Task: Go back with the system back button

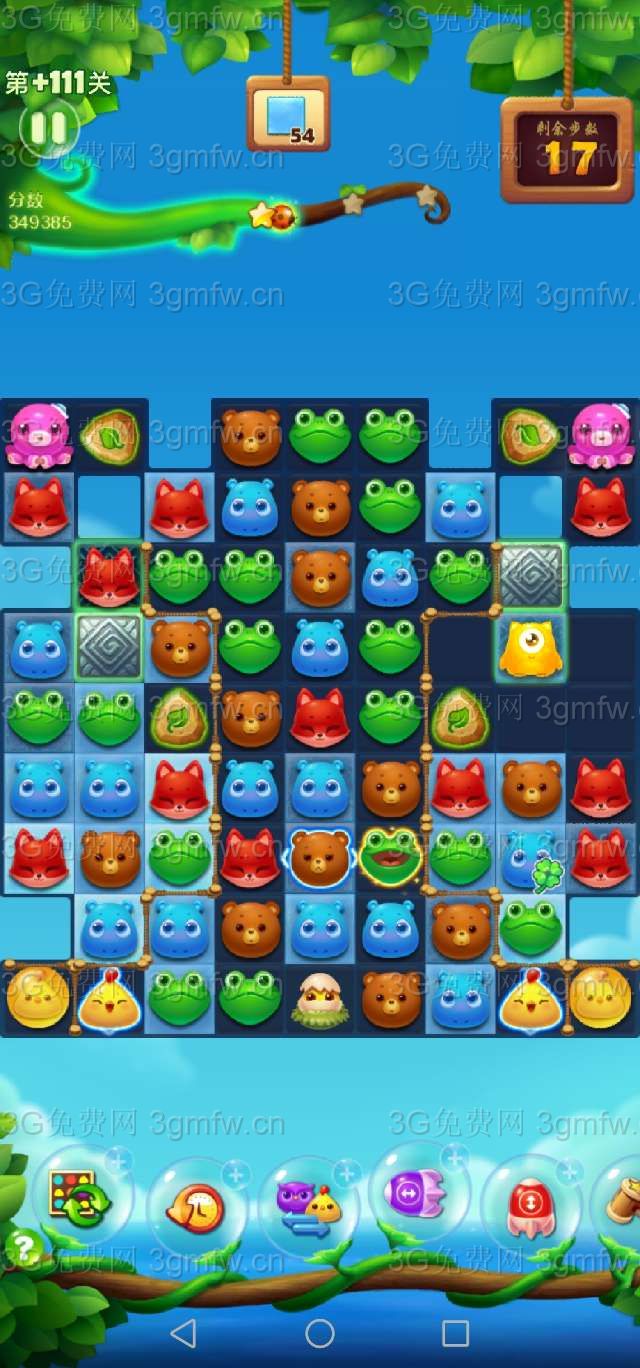Action: (x=184, y=1333)
